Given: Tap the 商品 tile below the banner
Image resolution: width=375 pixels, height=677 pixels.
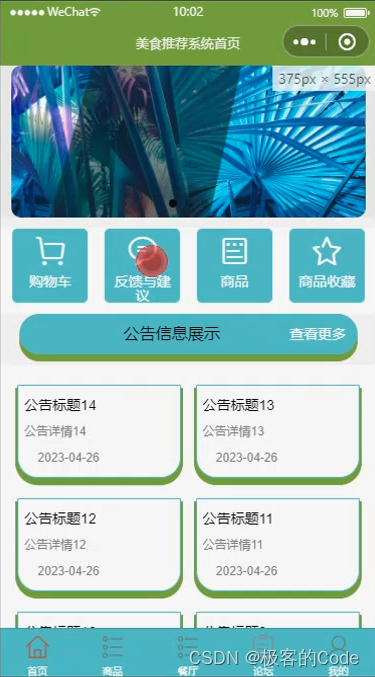Looking at the screenshot, I should coord(235,266).
